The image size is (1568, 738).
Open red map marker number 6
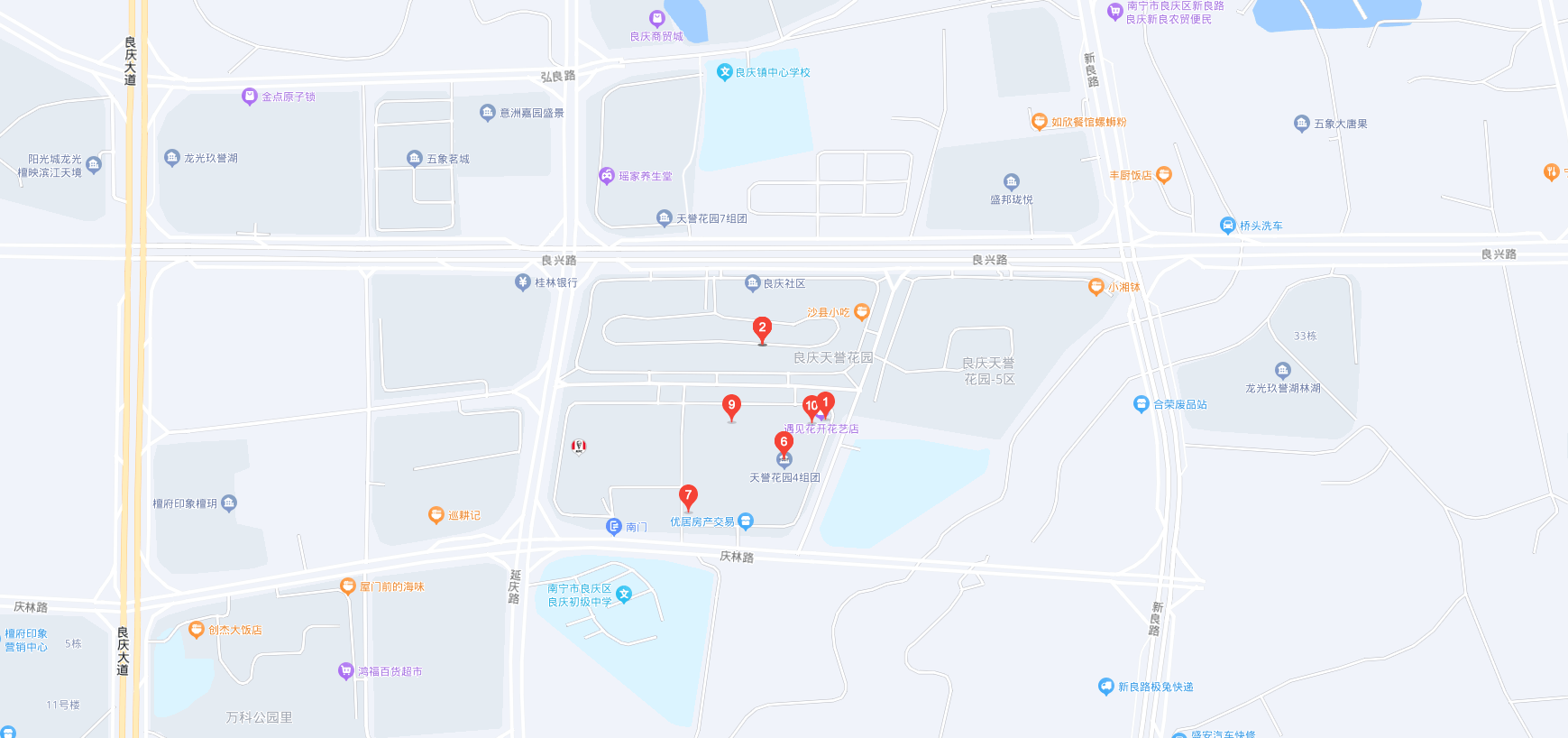click(784, 442)
